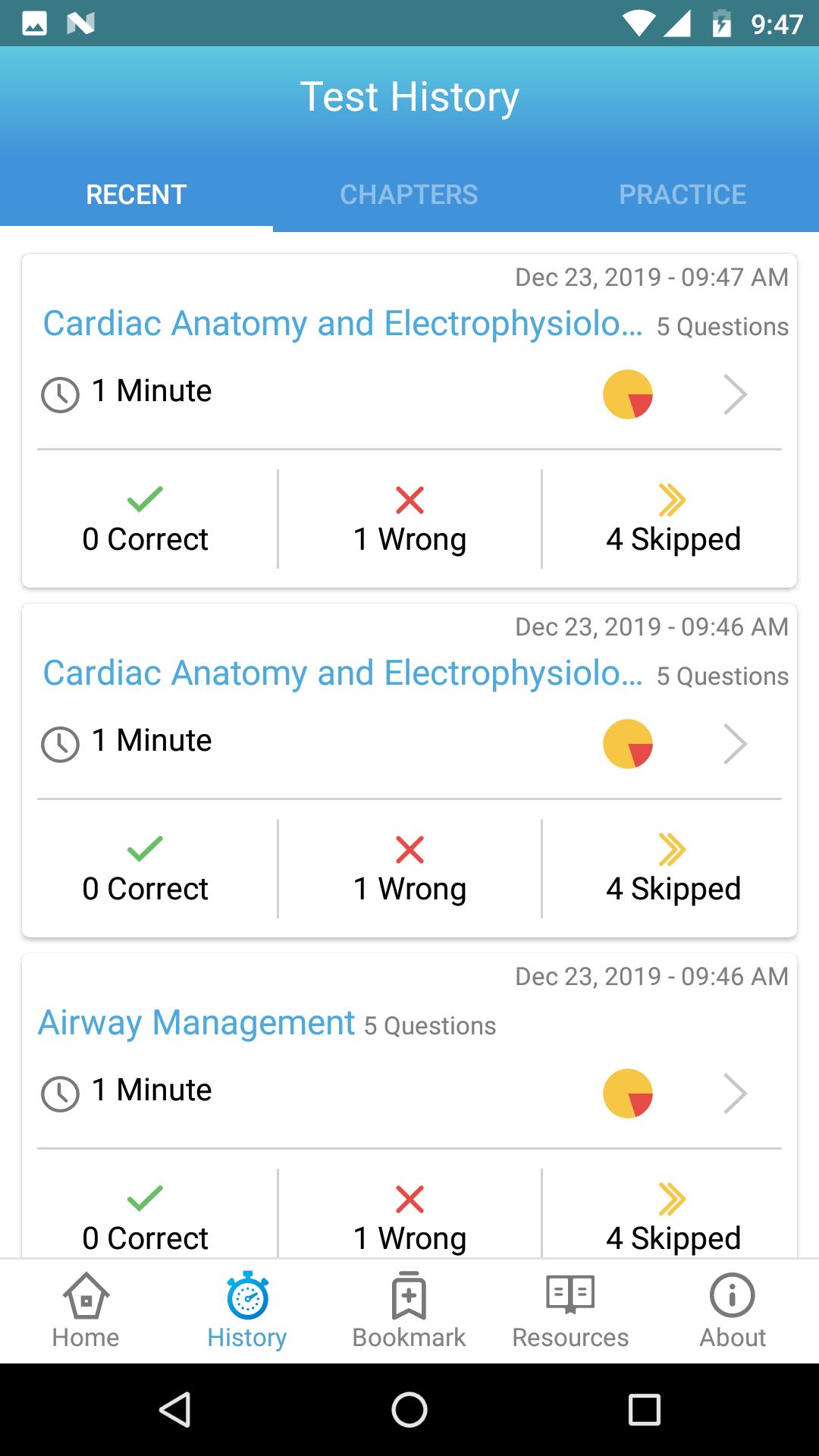The height and width of the screenshot is (1456, 819).
Task: Go to the Home tab
Action: (86, 1310)
